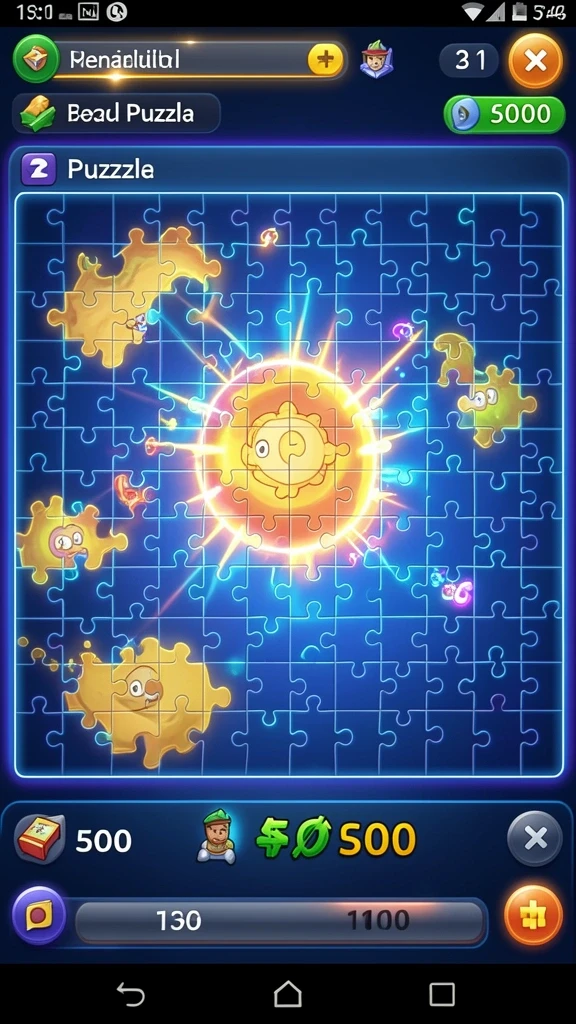Tap the Android home button
Image resolution: width=576 pixels, height=1024 pixels.
pos(288,995)
